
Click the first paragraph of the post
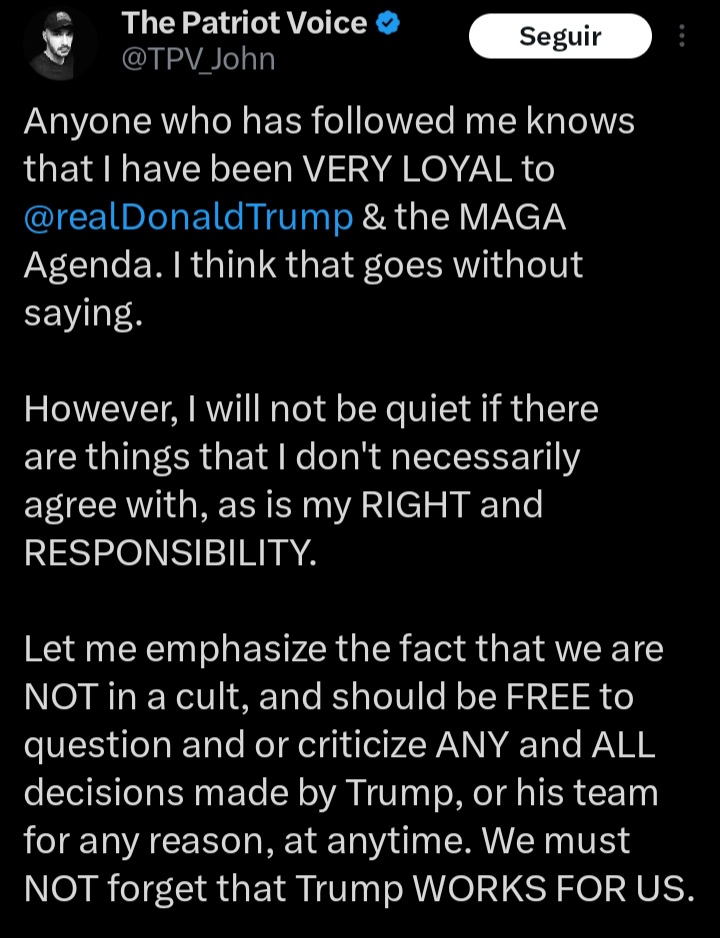330,216
